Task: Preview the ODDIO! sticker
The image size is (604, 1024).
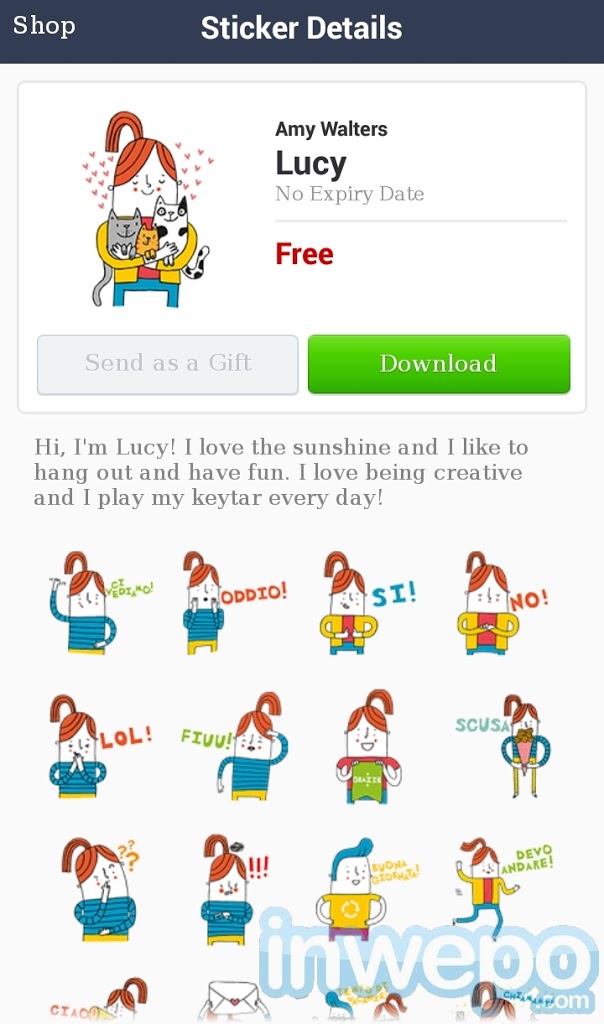Action: pyautogui.click(x=231, y=603)
